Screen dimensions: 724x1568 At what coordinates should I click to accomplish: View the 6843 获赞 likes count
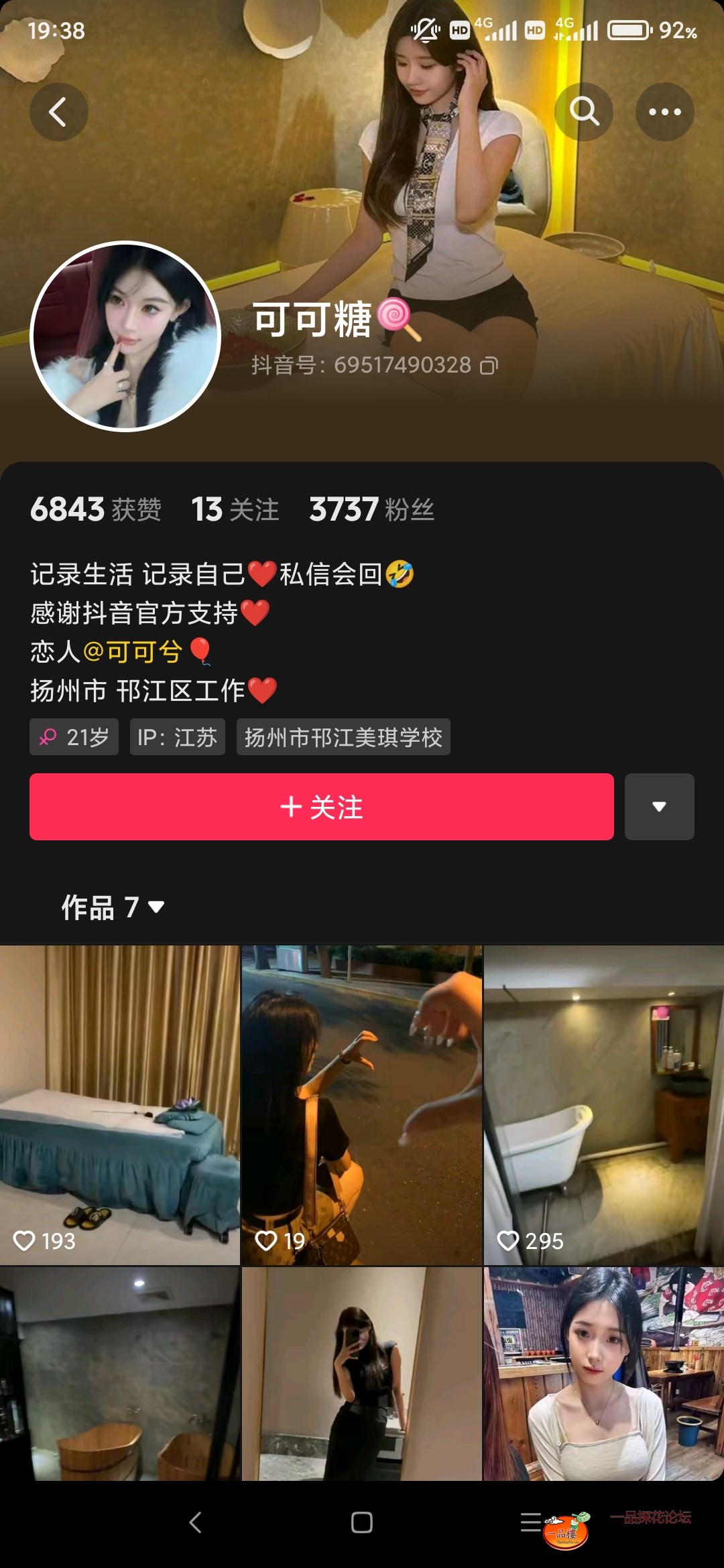(95, 509)
